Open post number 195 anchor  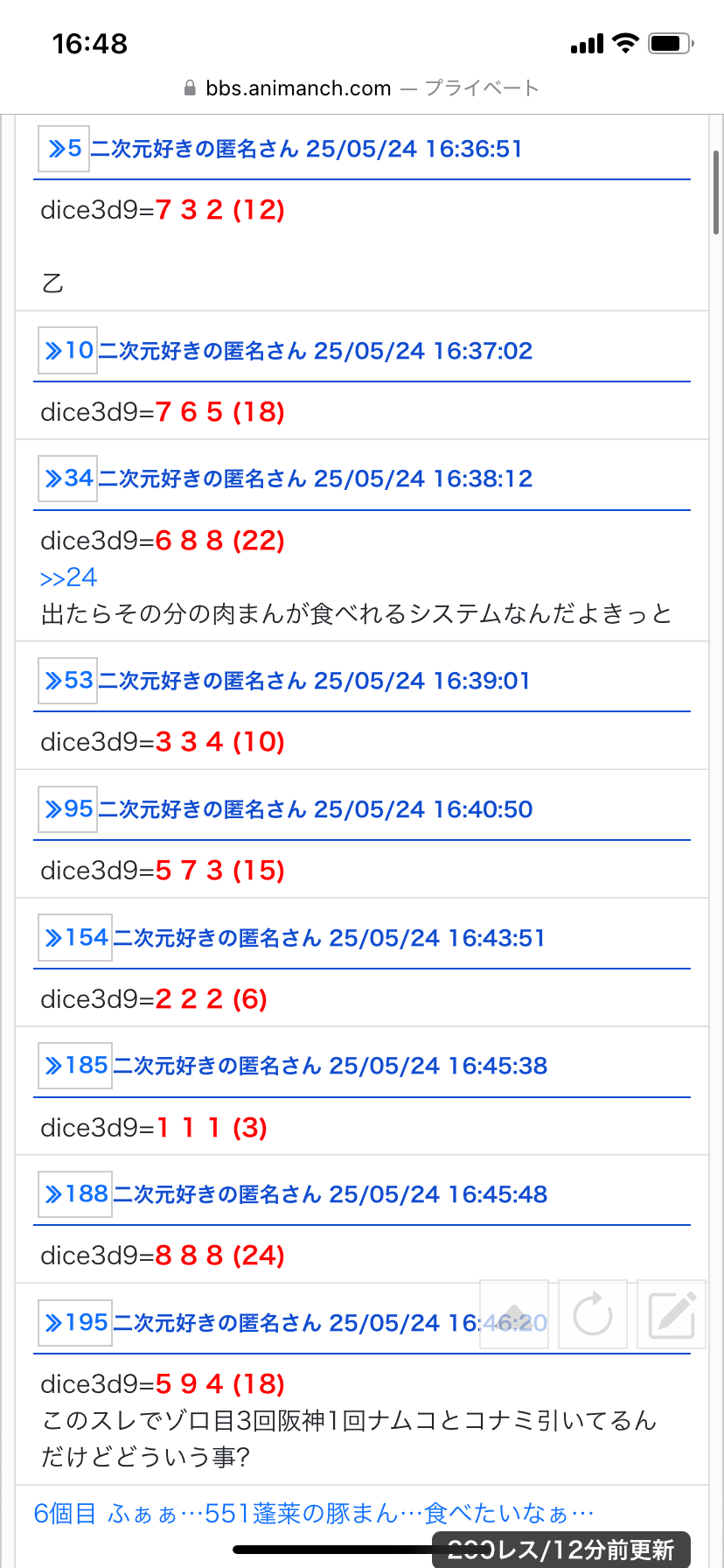76,1323
